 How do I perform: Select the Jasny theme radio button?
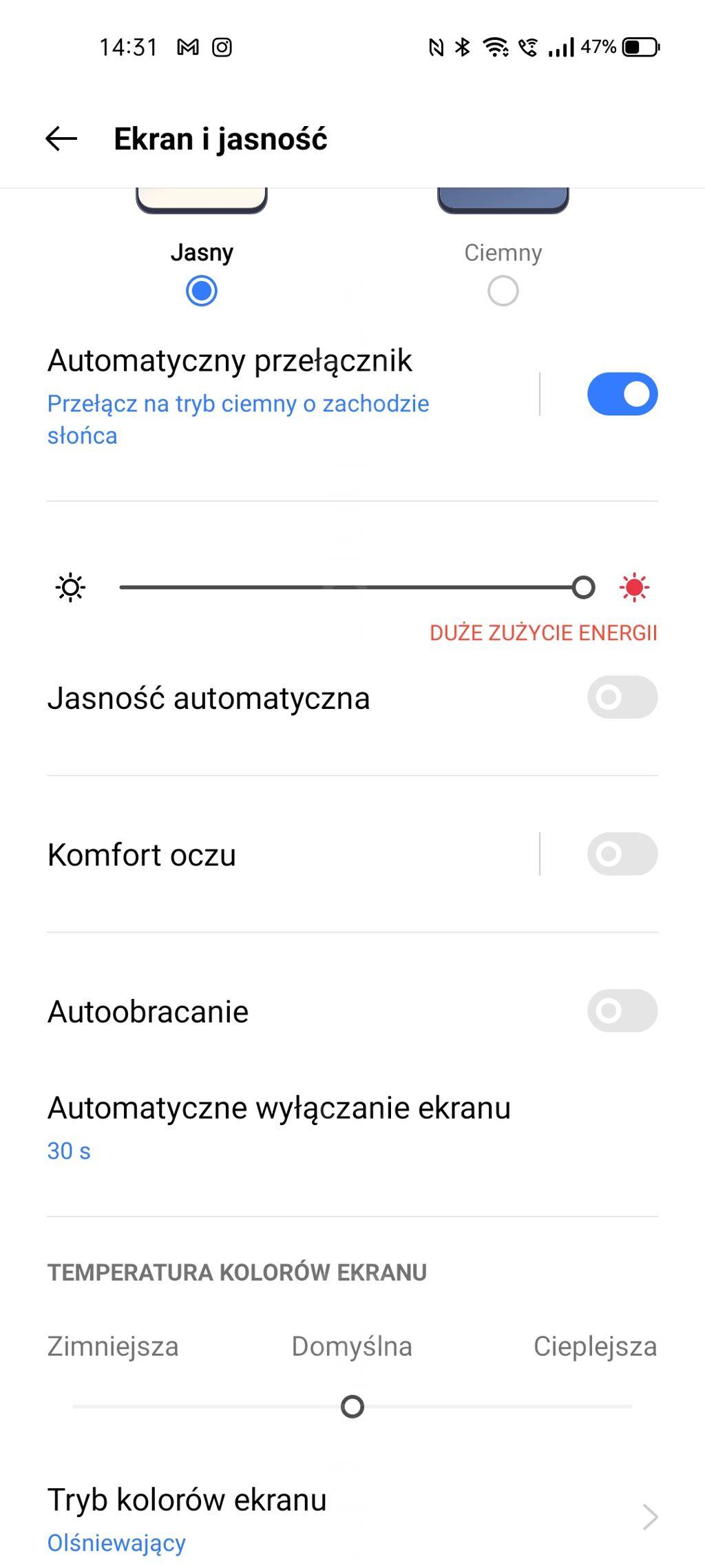click(202, 291)
